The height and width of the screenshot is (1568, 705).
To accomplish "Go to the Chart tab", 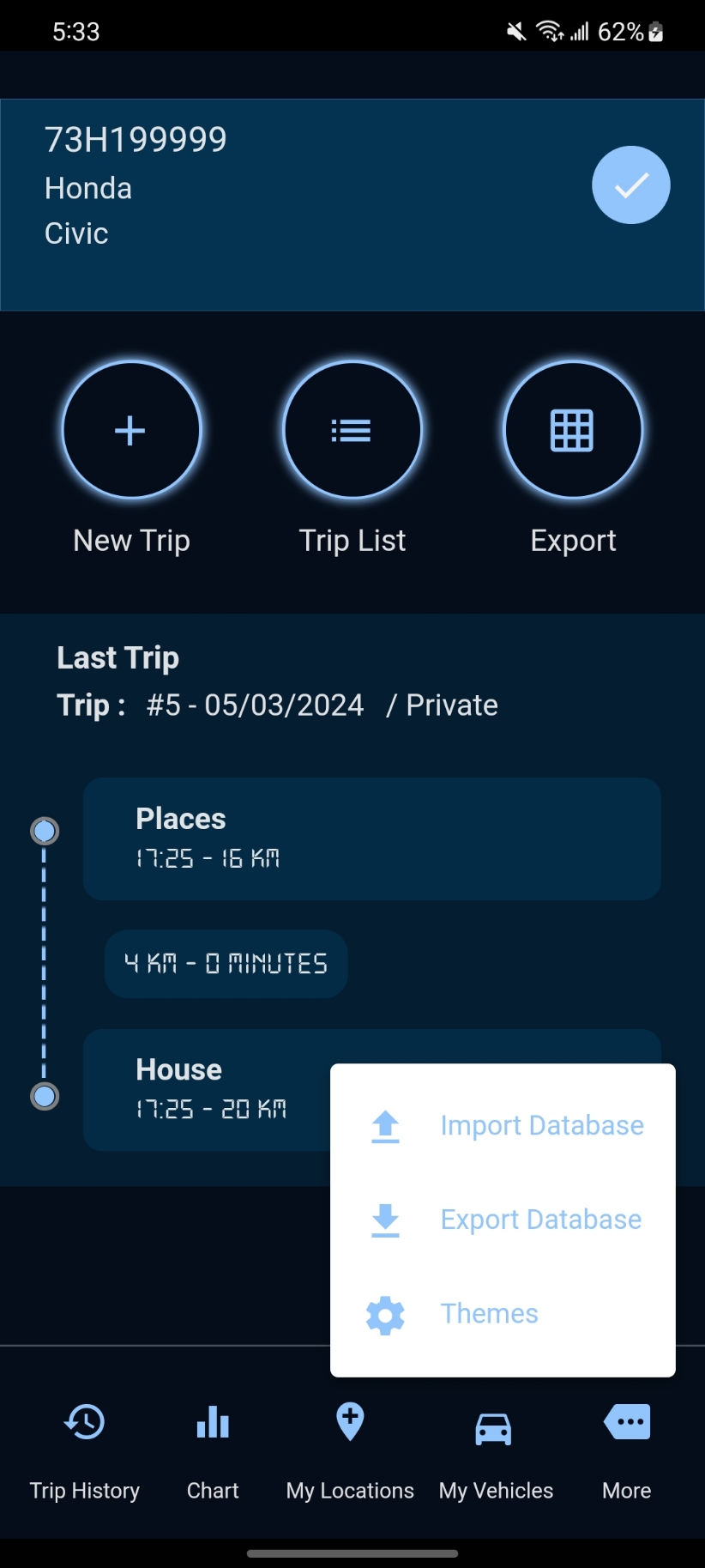I will pos(213,1450).
